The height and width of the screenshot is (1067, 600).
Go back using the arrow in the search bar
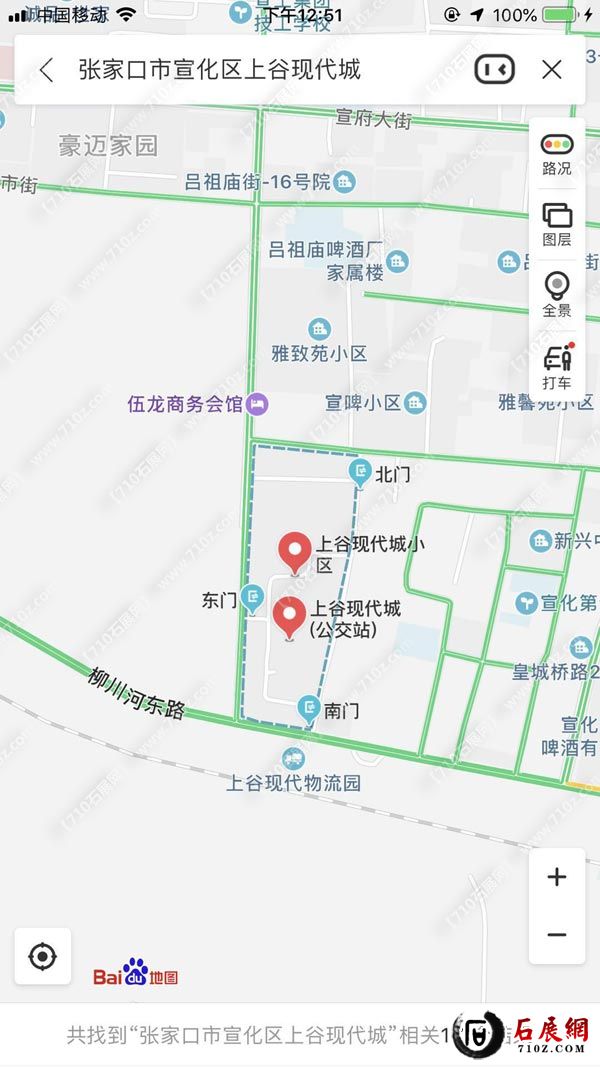(46, 69)
